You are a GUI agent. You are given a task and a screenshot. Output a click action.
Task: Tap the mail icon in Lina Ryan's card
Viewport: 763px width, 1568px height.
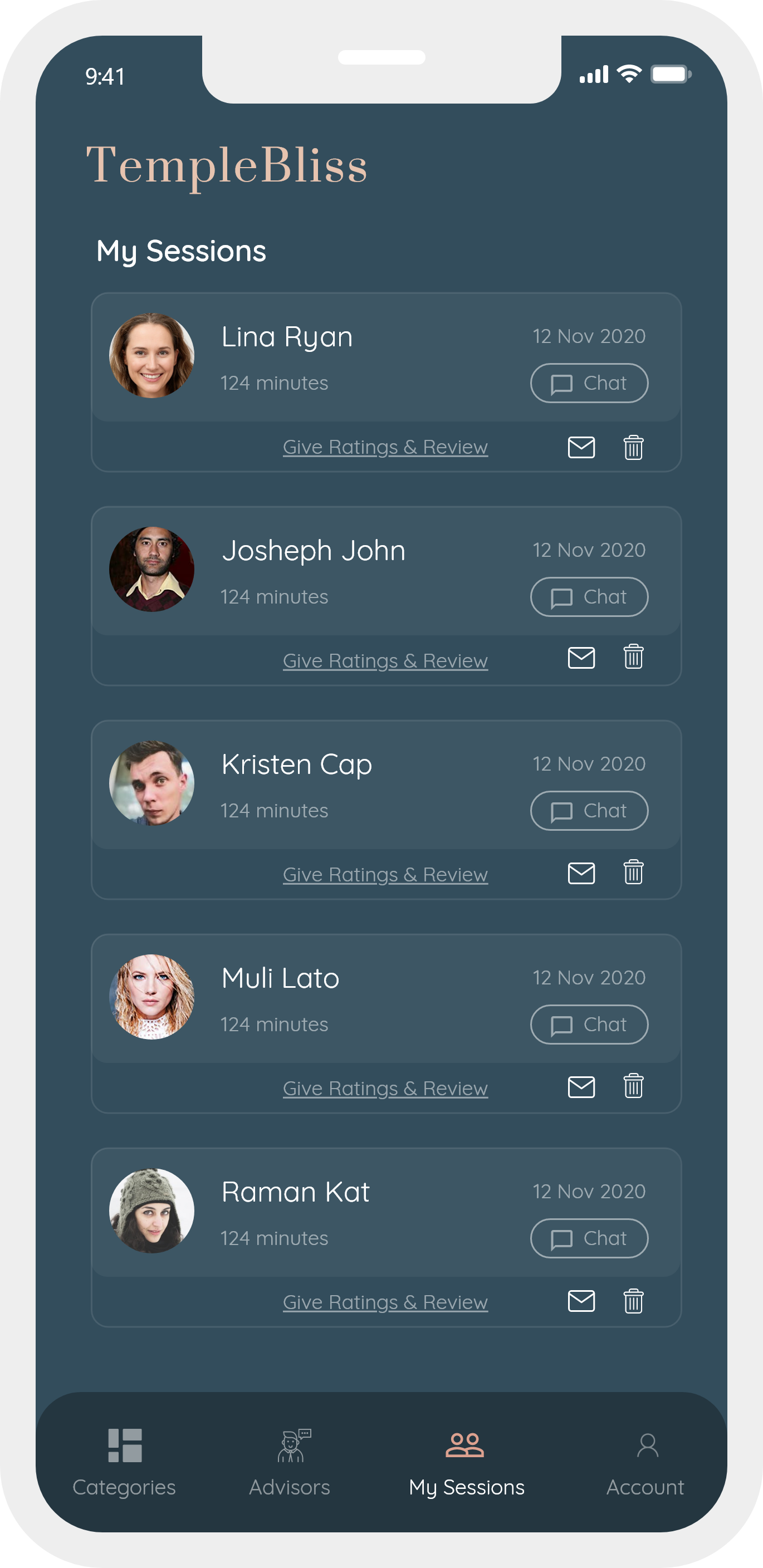click(581, 447)
